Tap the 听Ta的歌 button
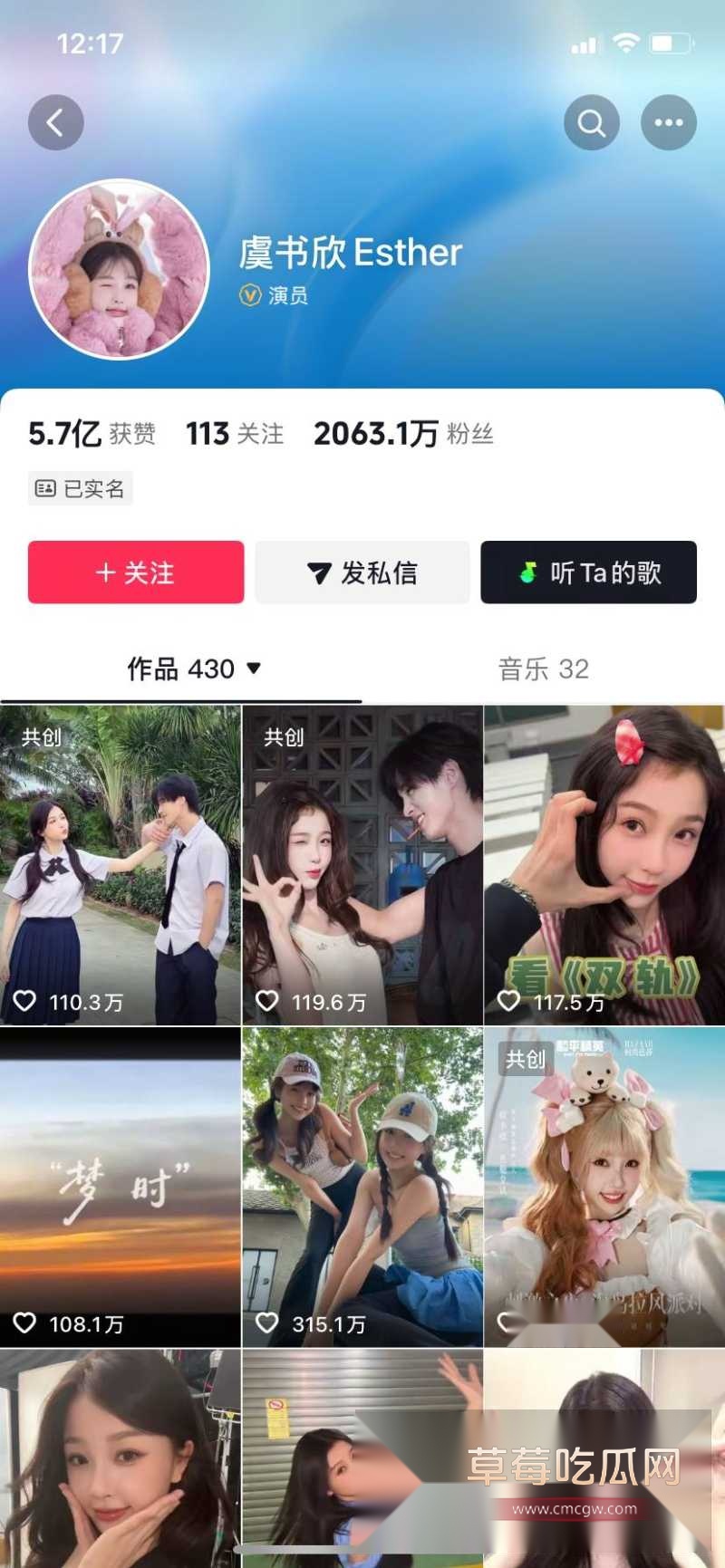This screenshot has height=1568, width=725. (588, 572)
